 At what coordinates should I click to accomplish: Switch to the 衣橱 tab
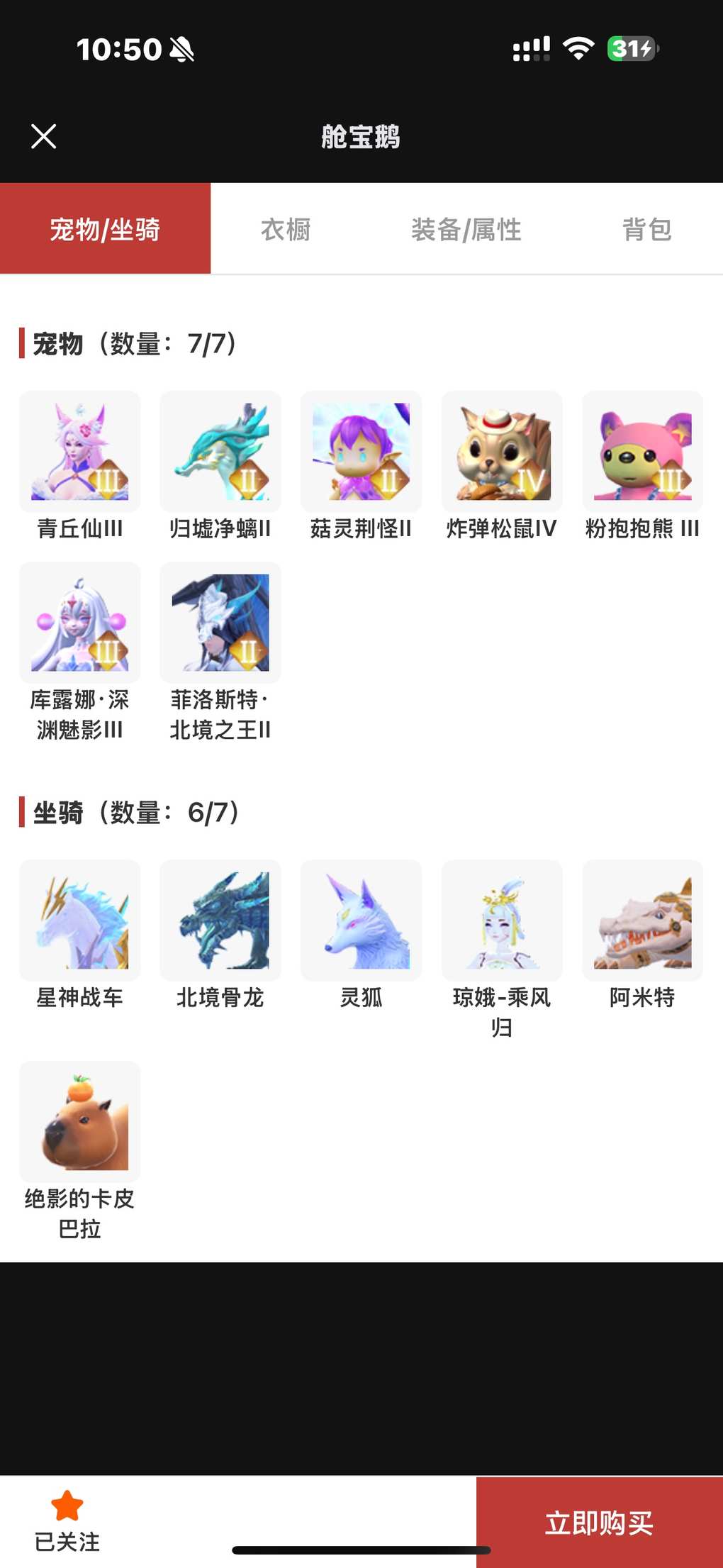coord(286,229)
